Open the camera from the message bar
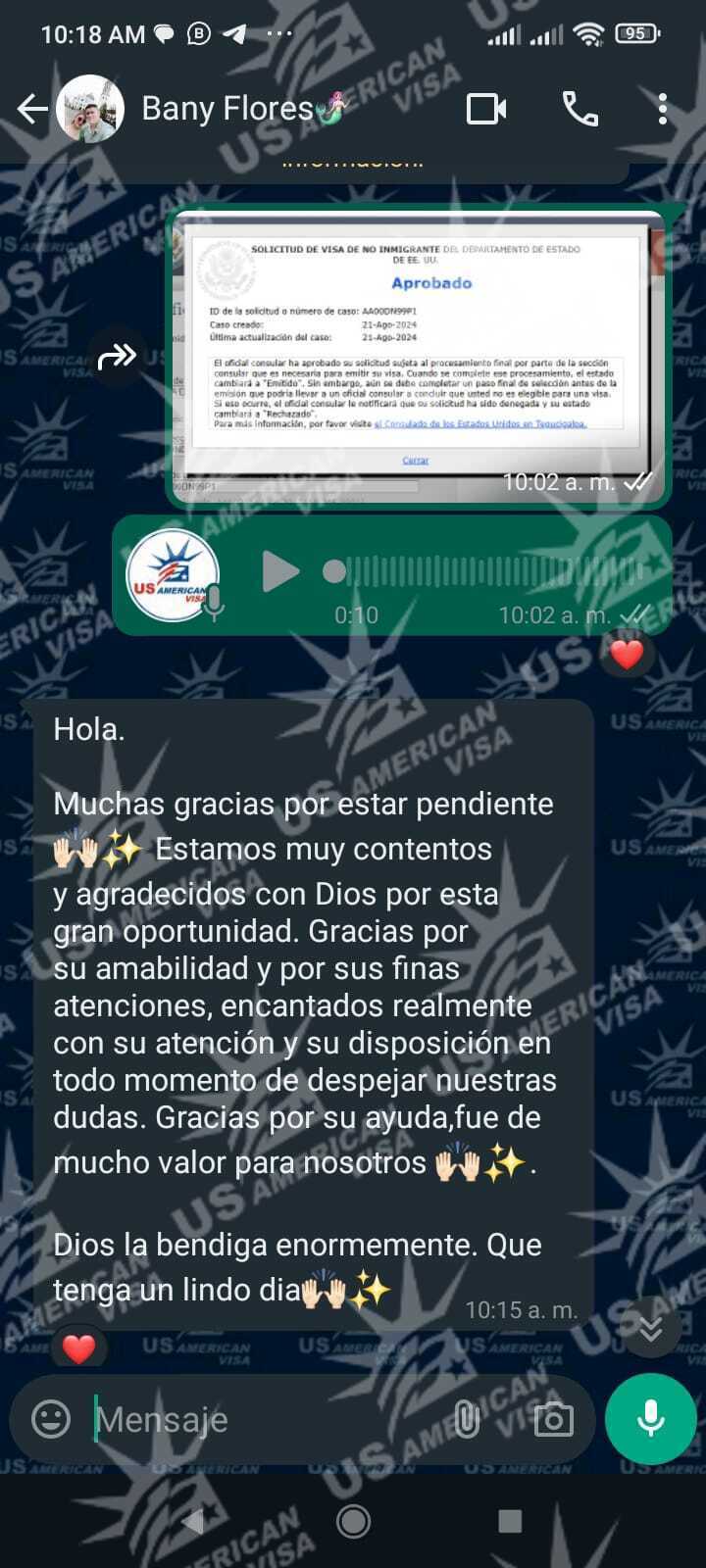The width and height of the screenshot is (706, 1568). coord(553,1419)
